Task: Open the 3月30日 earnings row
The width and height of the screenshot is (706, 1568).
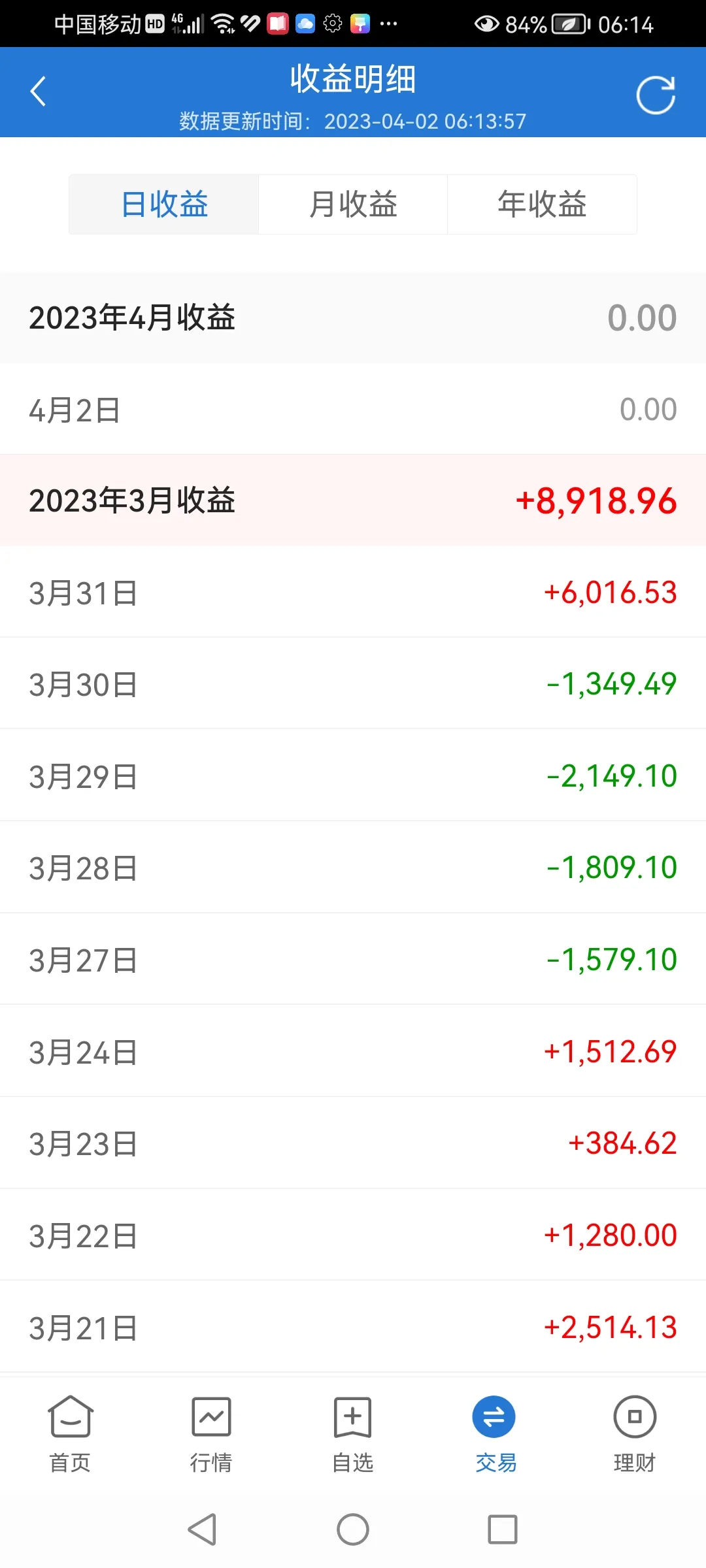Action: pos(353,683)
